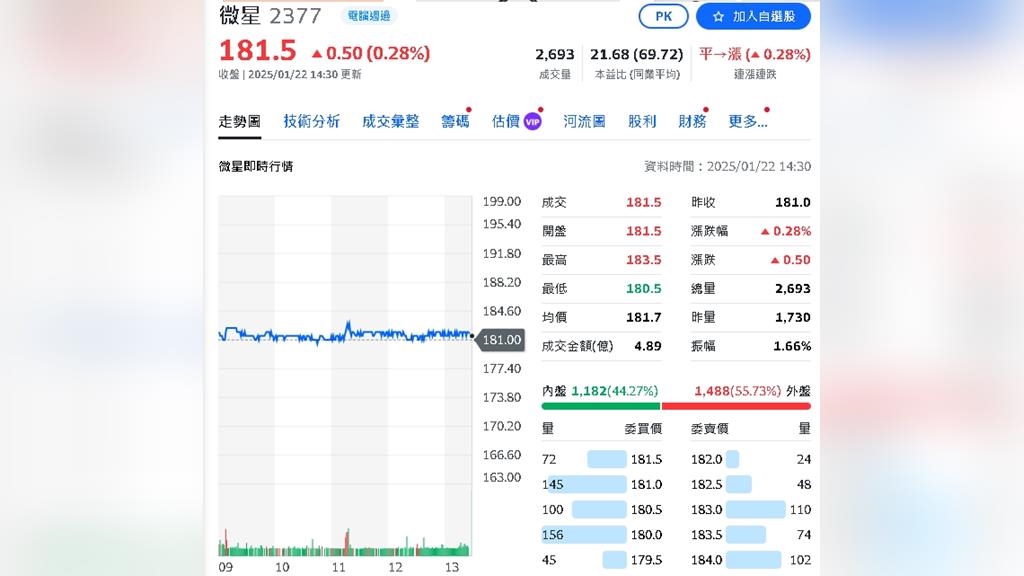Go to the 成交彙整 tab

pyautogui.click(x=390, y=121)
